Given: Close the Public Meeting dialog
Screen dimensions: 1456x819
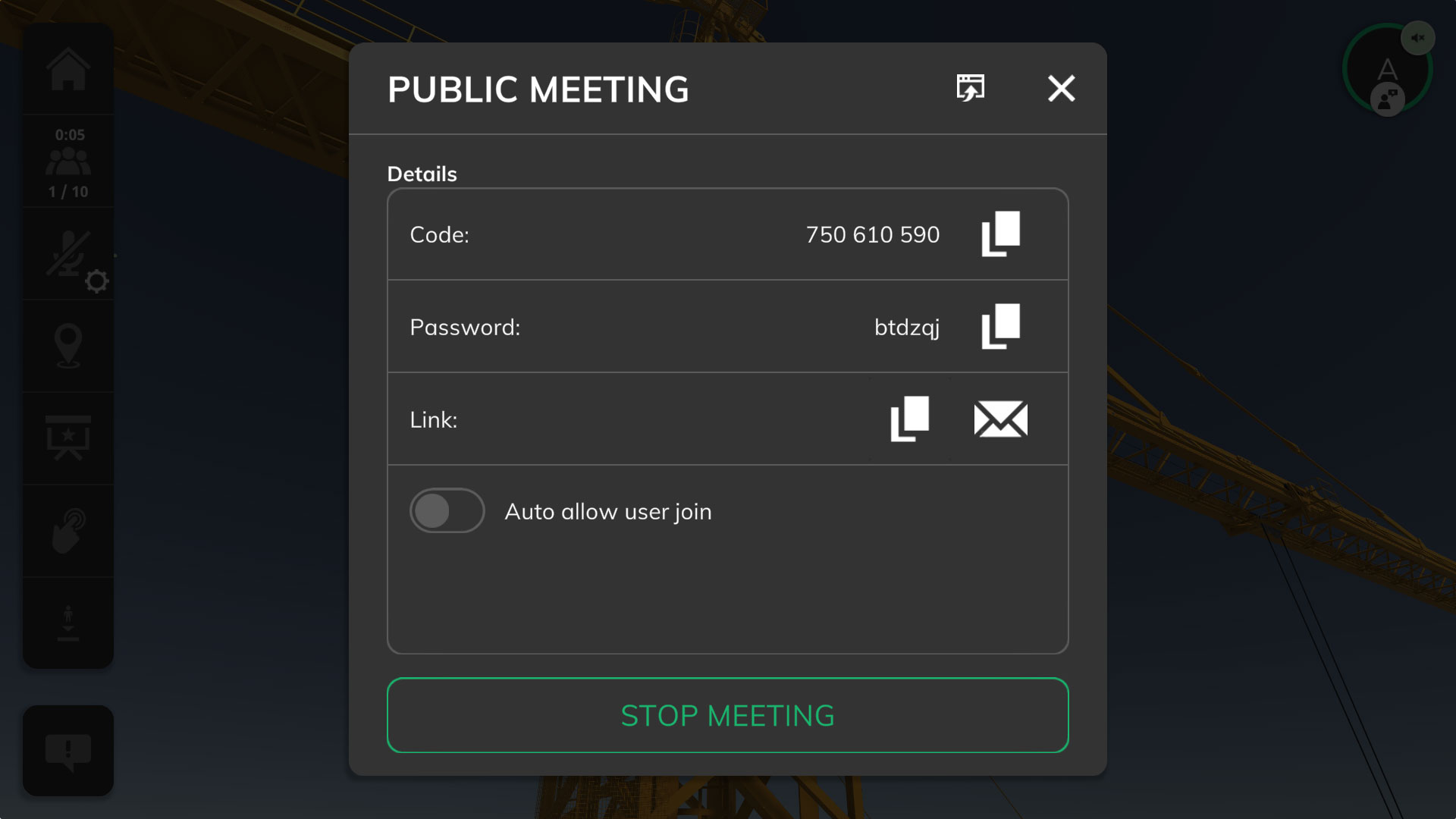Looking at the screenshot, I should pos(1061,89).
